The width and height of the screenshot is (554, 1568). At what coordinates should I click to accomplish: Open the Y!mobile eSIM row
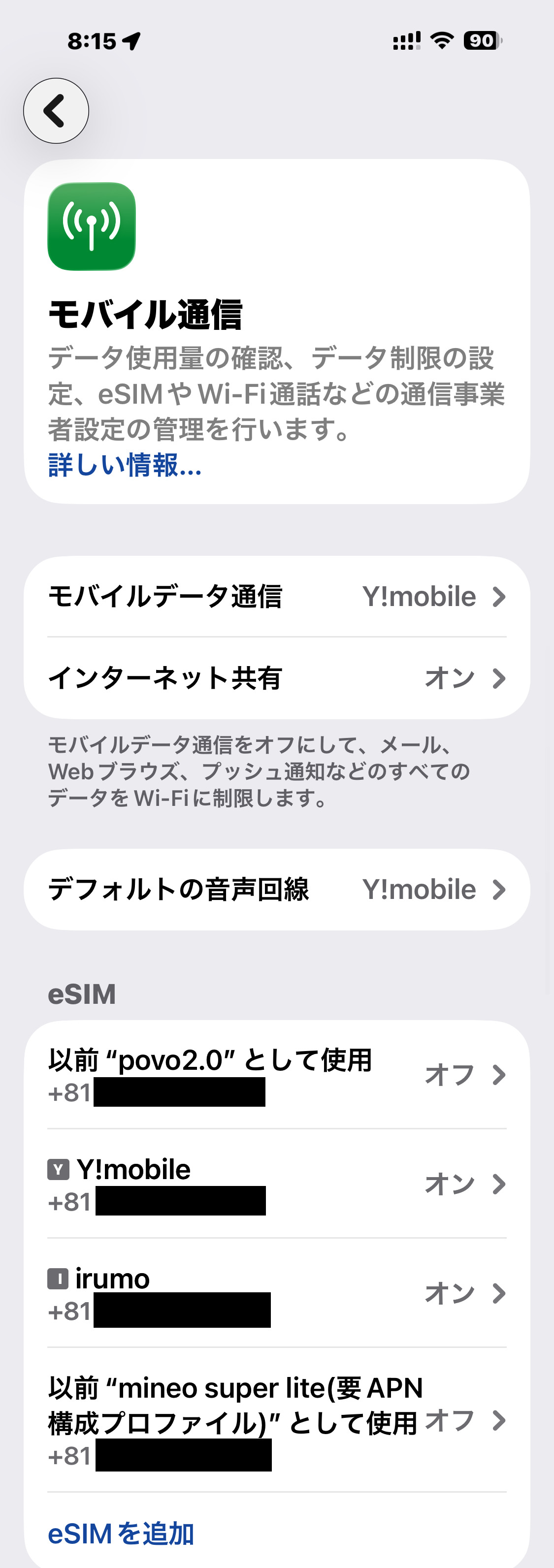[x=276, y=1184]
